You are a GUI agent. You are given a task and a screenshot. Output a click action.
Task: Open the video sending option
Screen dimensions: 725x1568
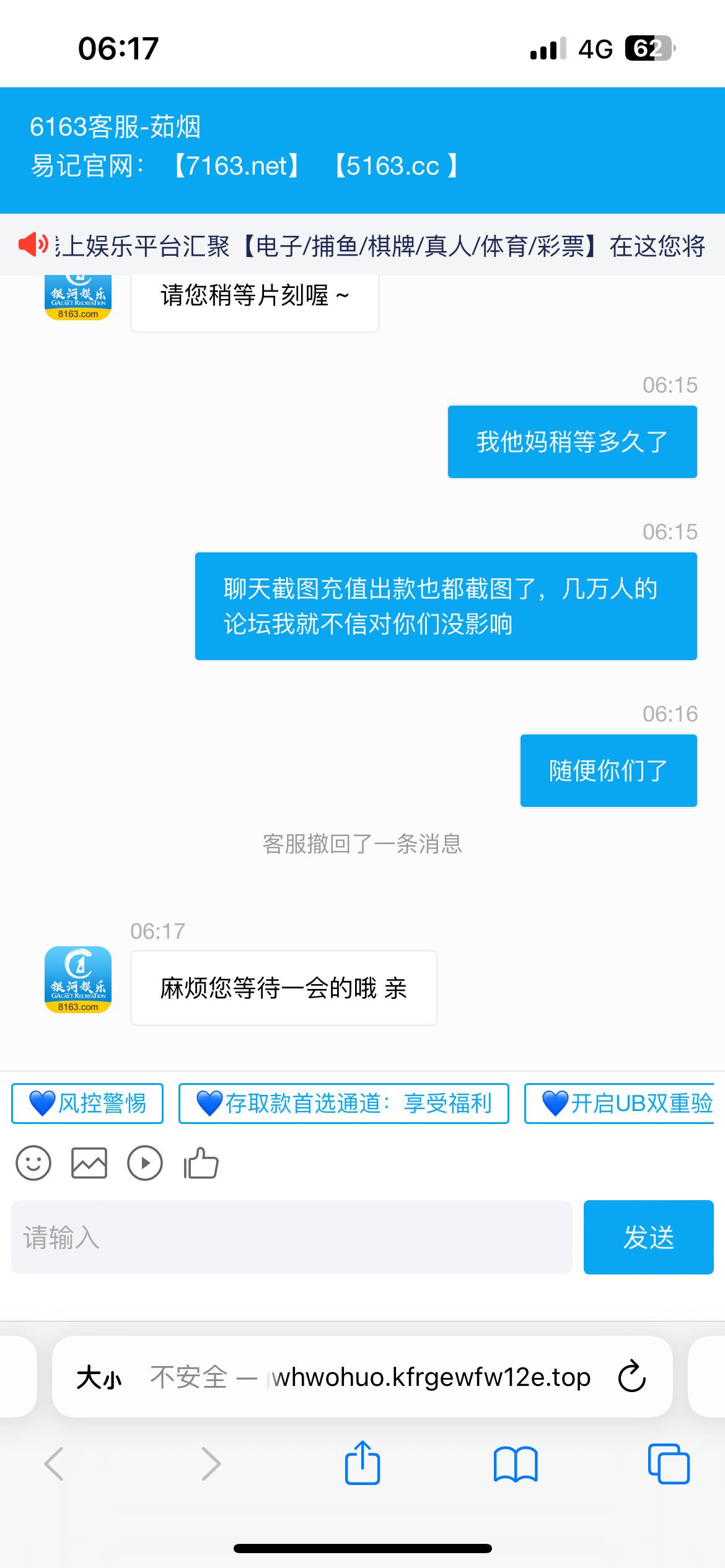point(144,1163)
